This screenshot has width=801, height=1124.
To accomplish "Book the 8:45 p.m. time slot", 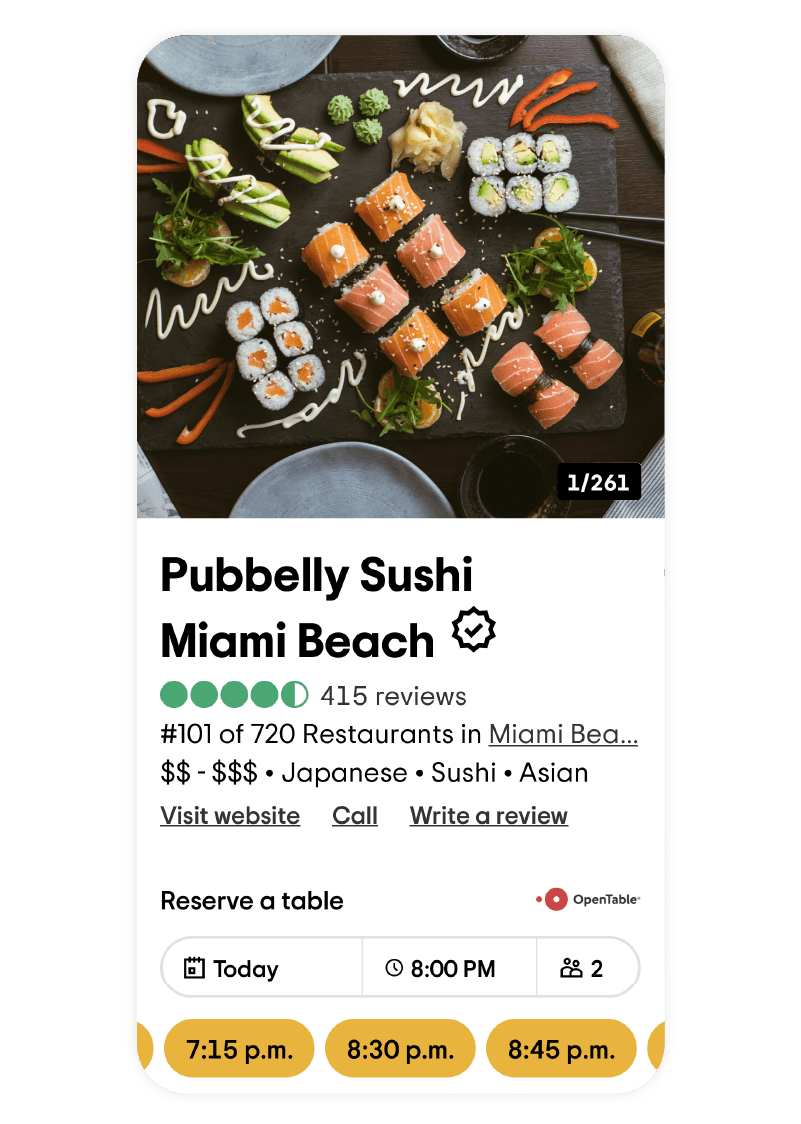I will [561, 1049].
